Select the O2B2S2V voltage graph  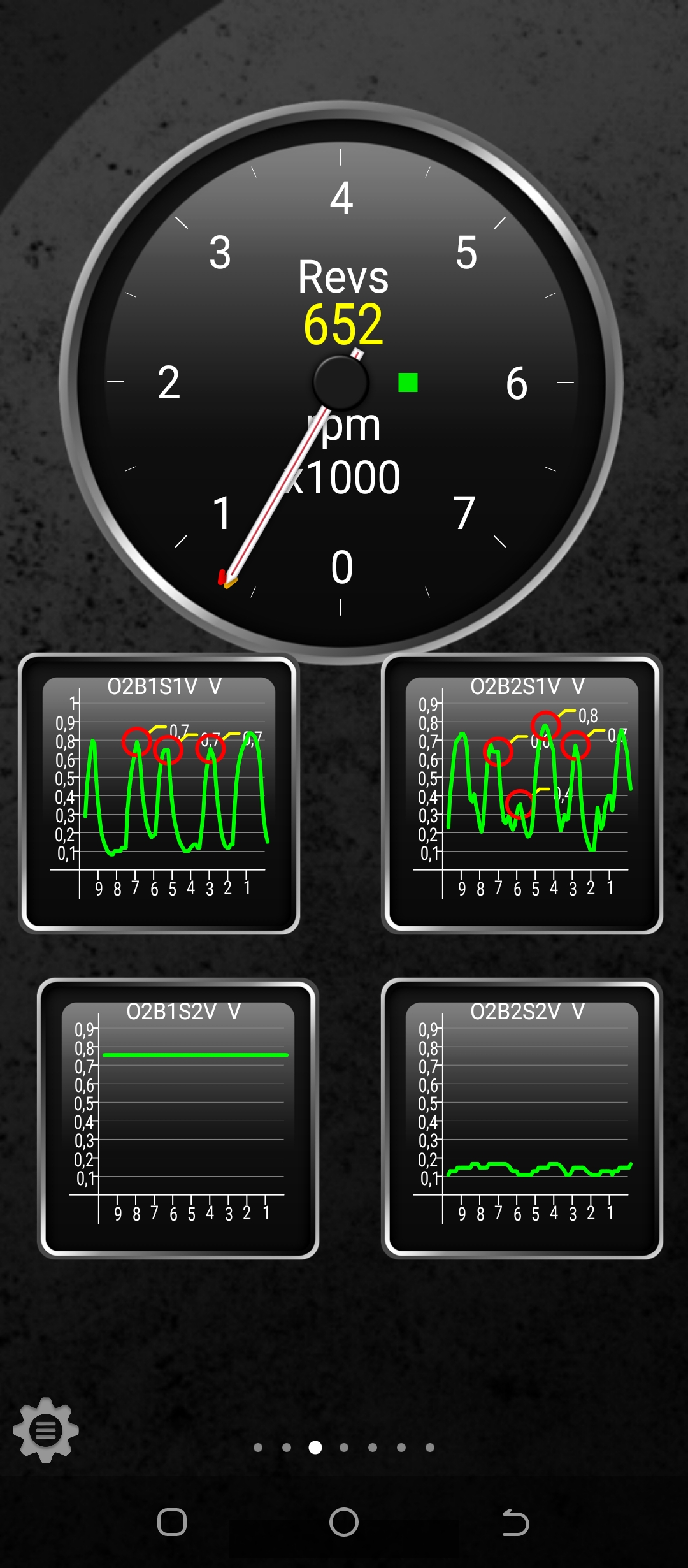[522, 1119]
